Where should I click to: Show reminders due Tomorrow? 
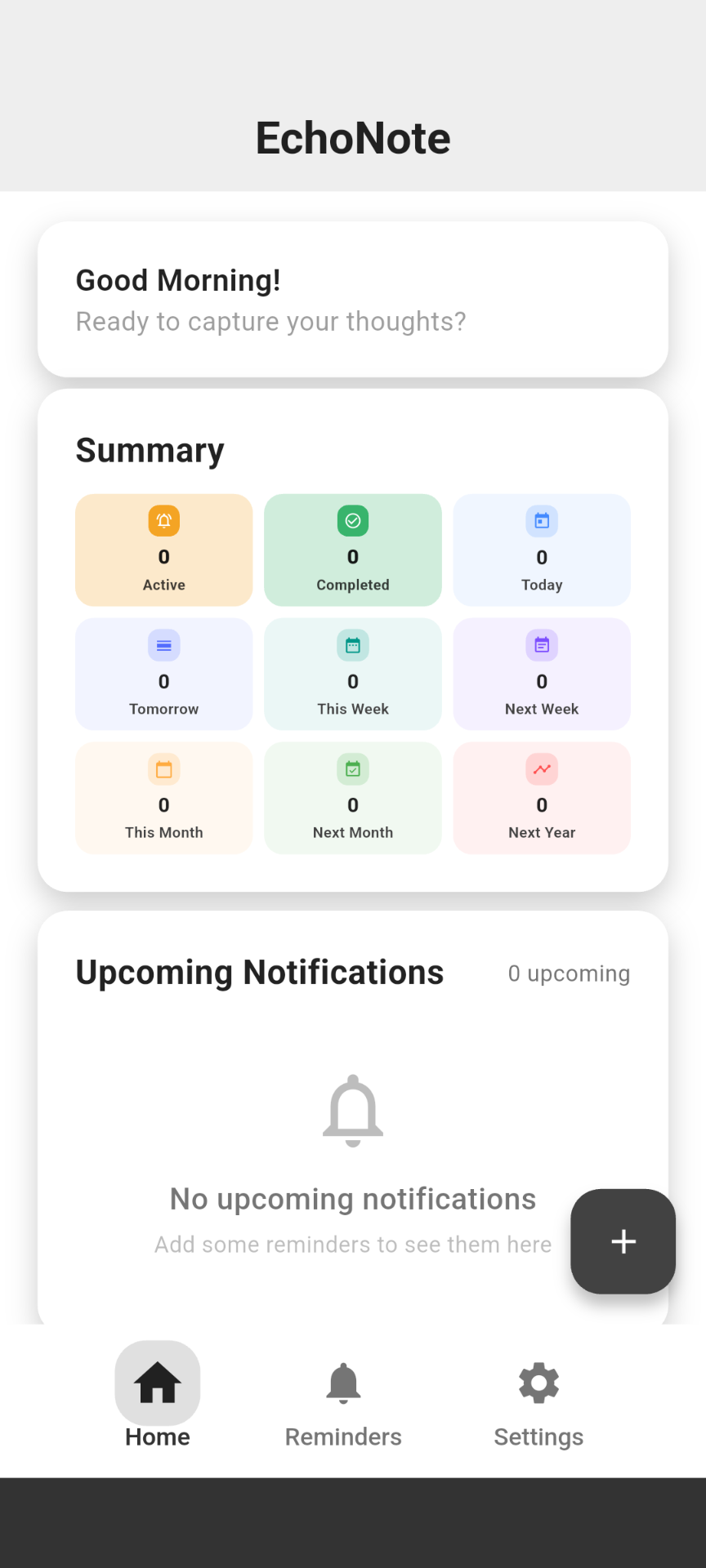164,674
